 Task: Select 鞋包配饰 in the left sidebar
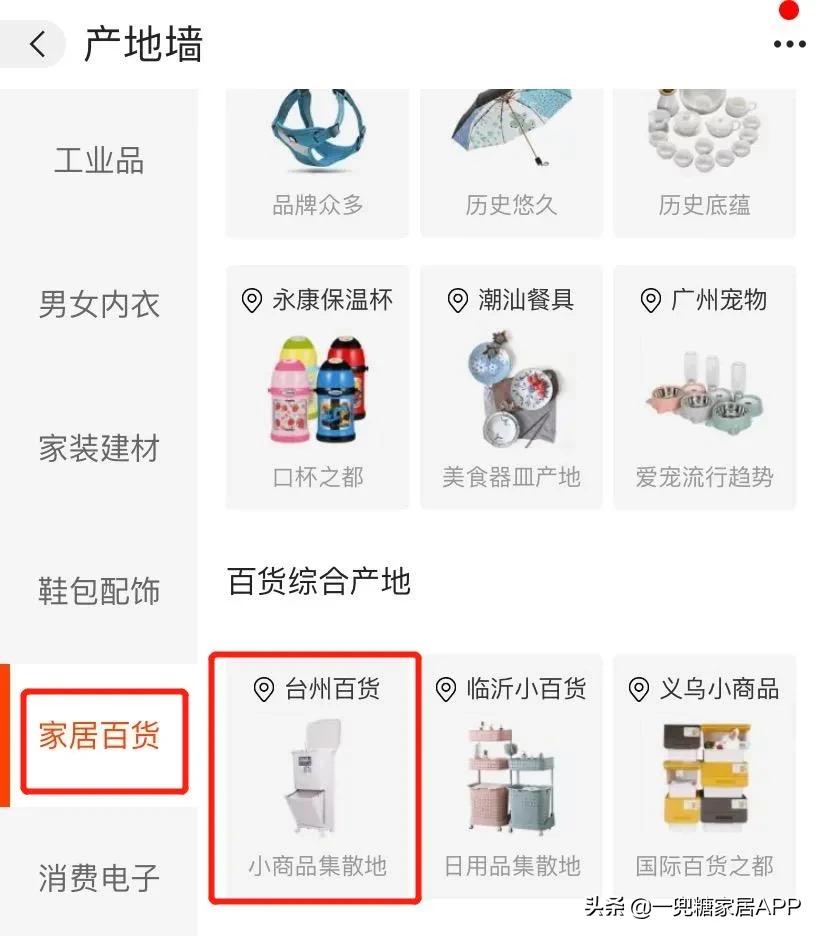[99, 591]
